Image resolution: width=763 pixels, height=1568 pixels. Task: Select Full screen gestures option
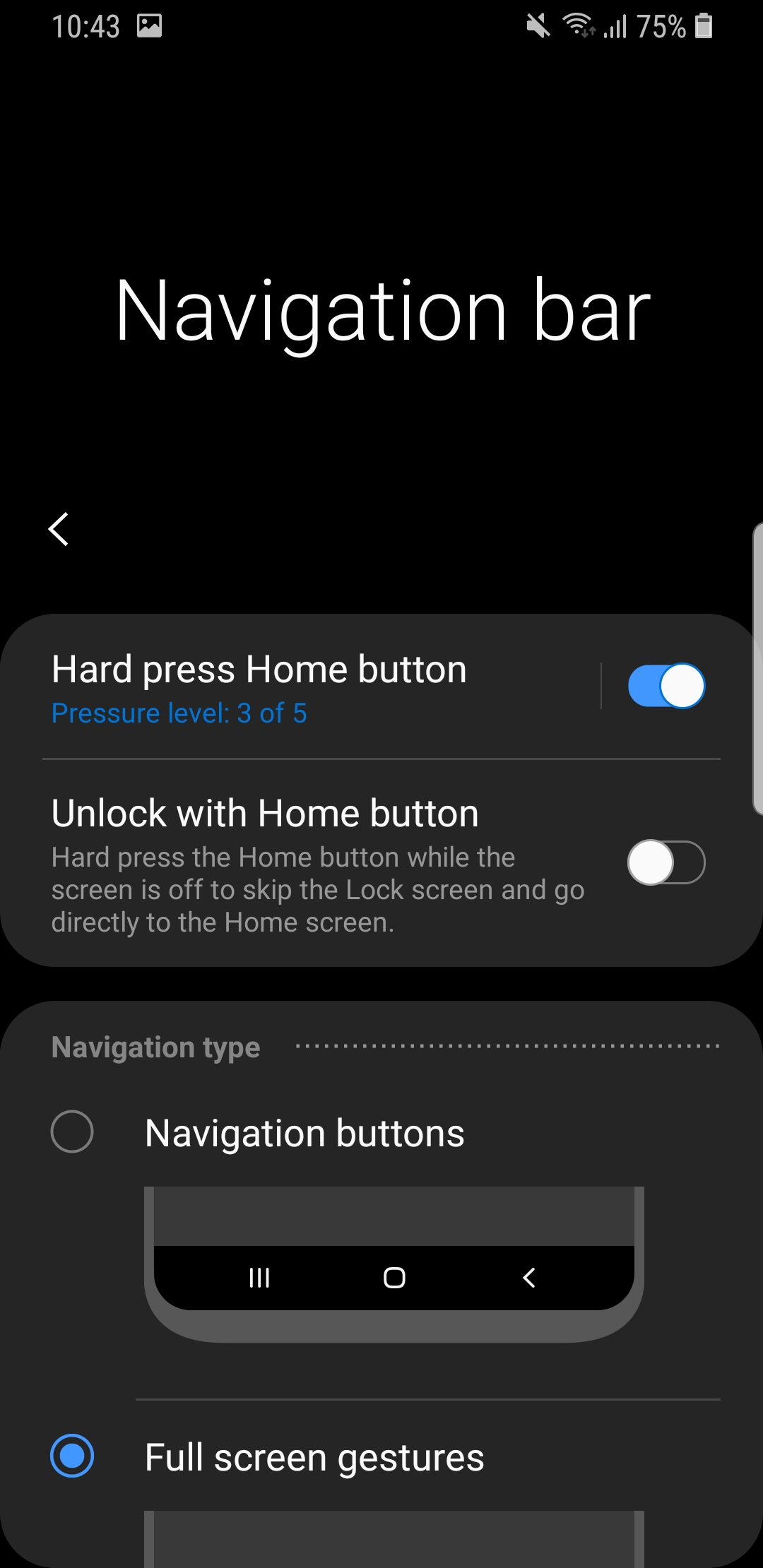72,1456
